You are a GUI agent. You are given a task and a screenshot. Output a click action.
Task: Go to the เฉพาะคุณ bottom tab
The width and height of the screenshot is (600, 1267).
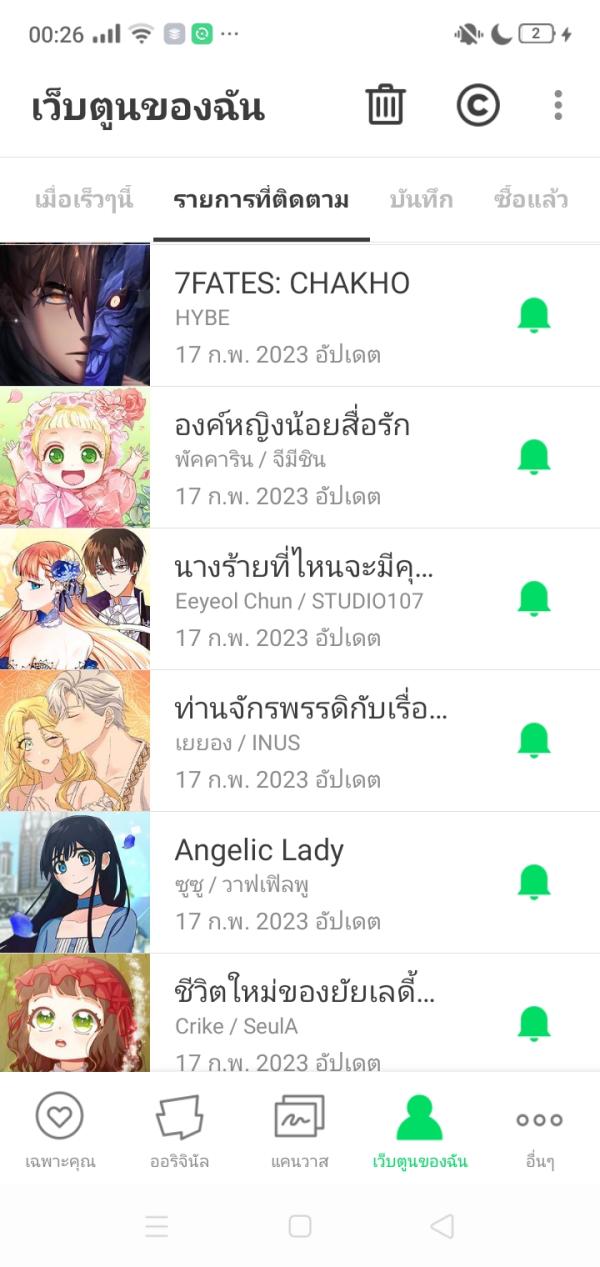(x=59, y=1130)
